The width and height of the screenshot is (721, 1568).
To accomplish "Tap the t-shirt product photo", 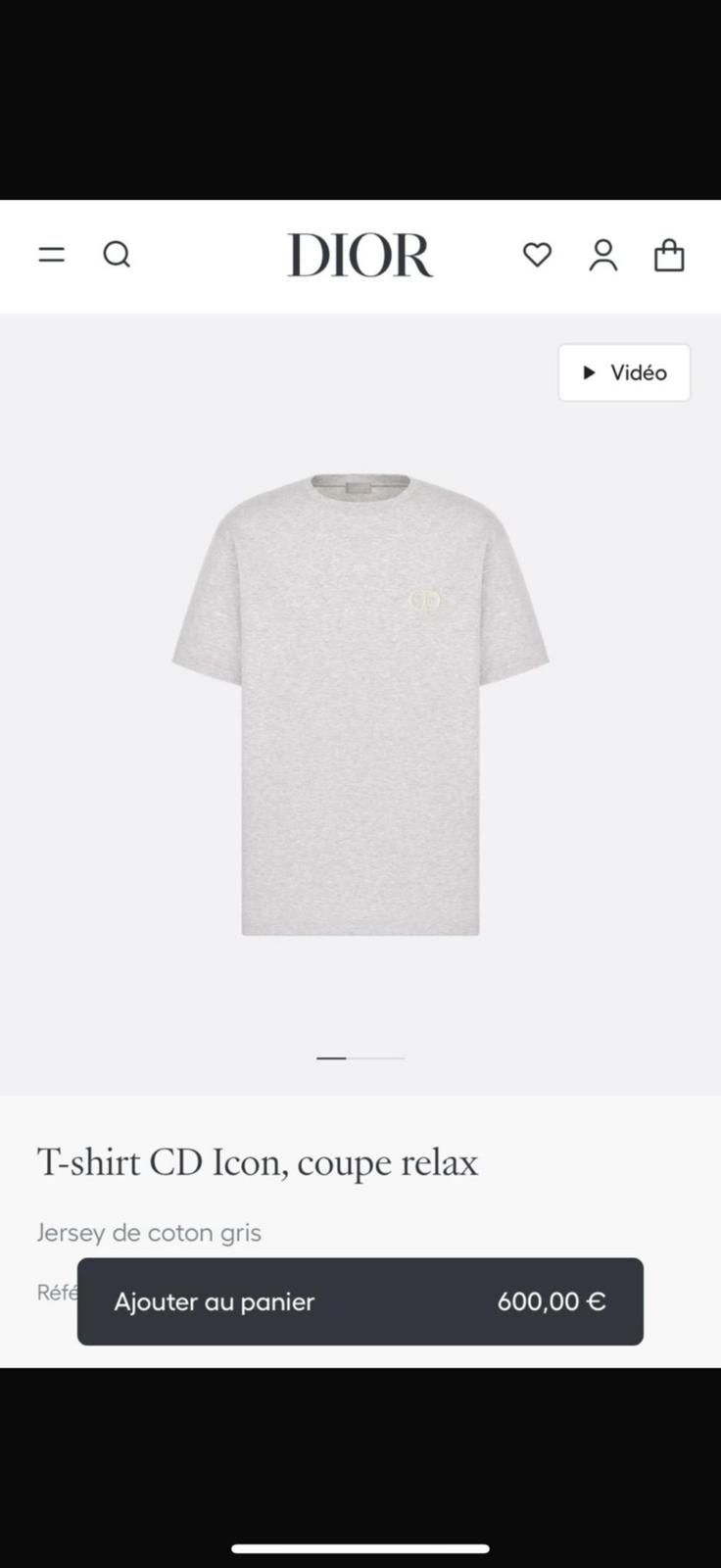I will (x=360, y=706).
